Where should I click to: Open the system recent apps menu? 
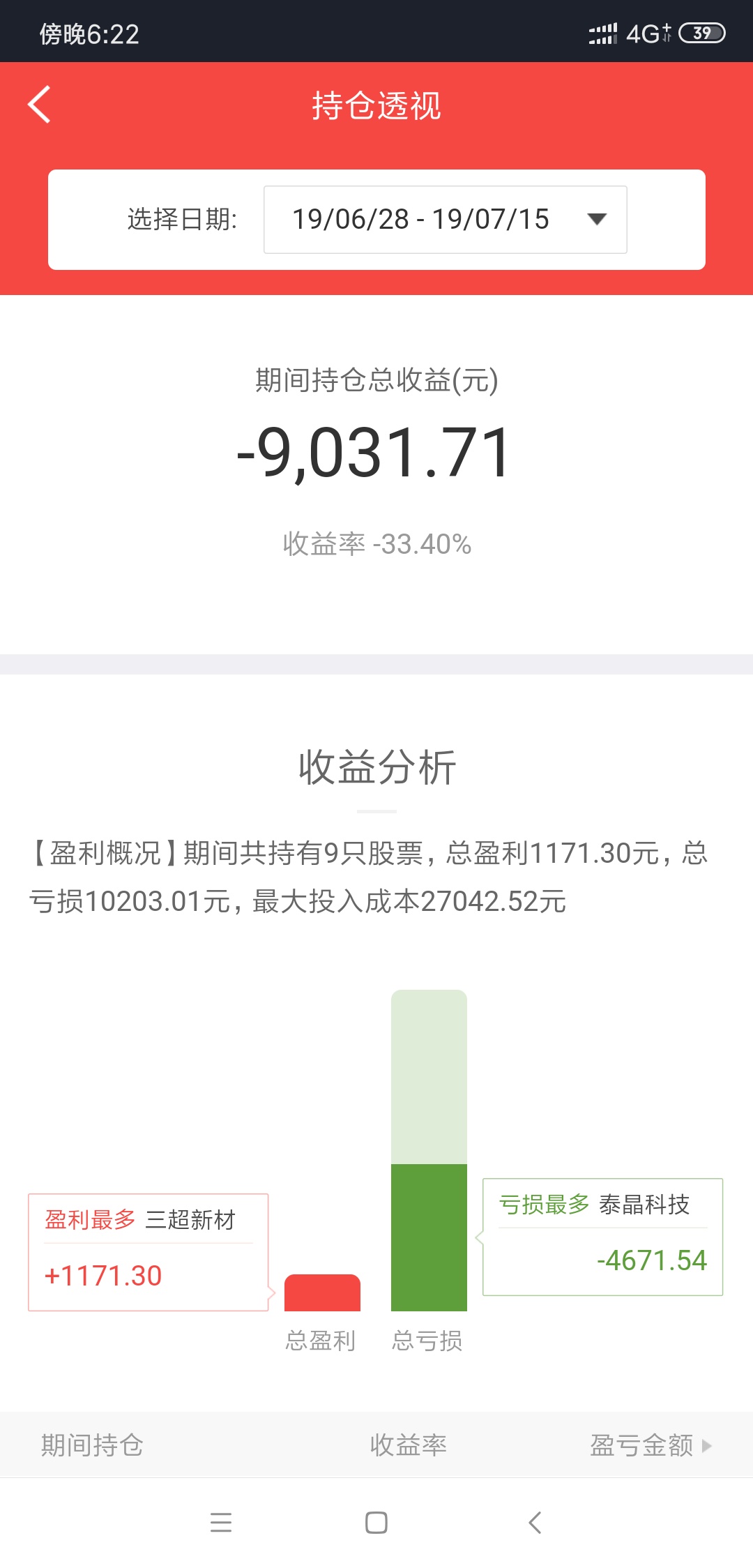[x=221, y=1522]
